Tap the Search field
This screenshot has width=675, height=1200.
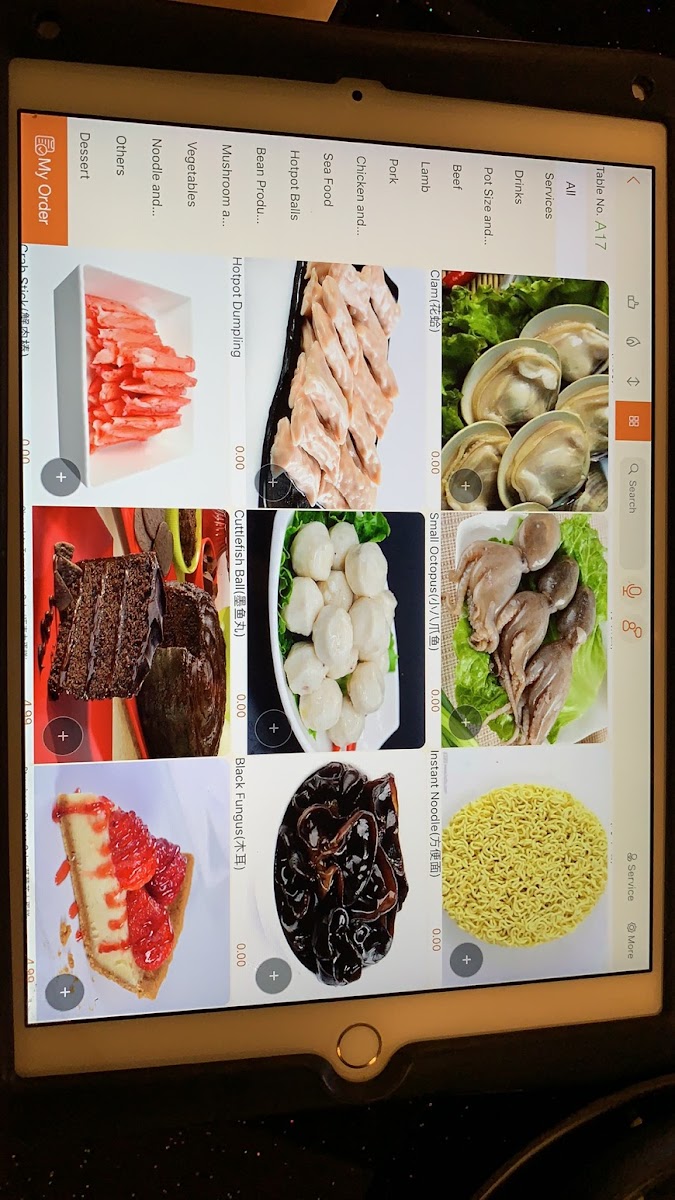pyautogui.click(x=631, y=495)
